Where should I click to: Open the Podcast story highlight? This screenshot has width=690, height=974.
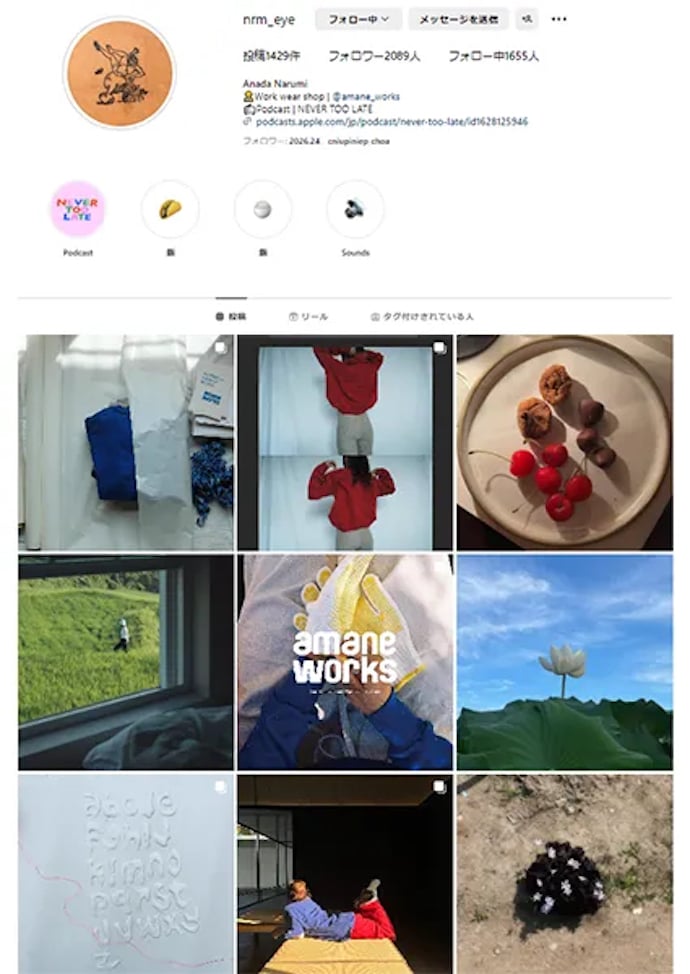pos(78,209)
